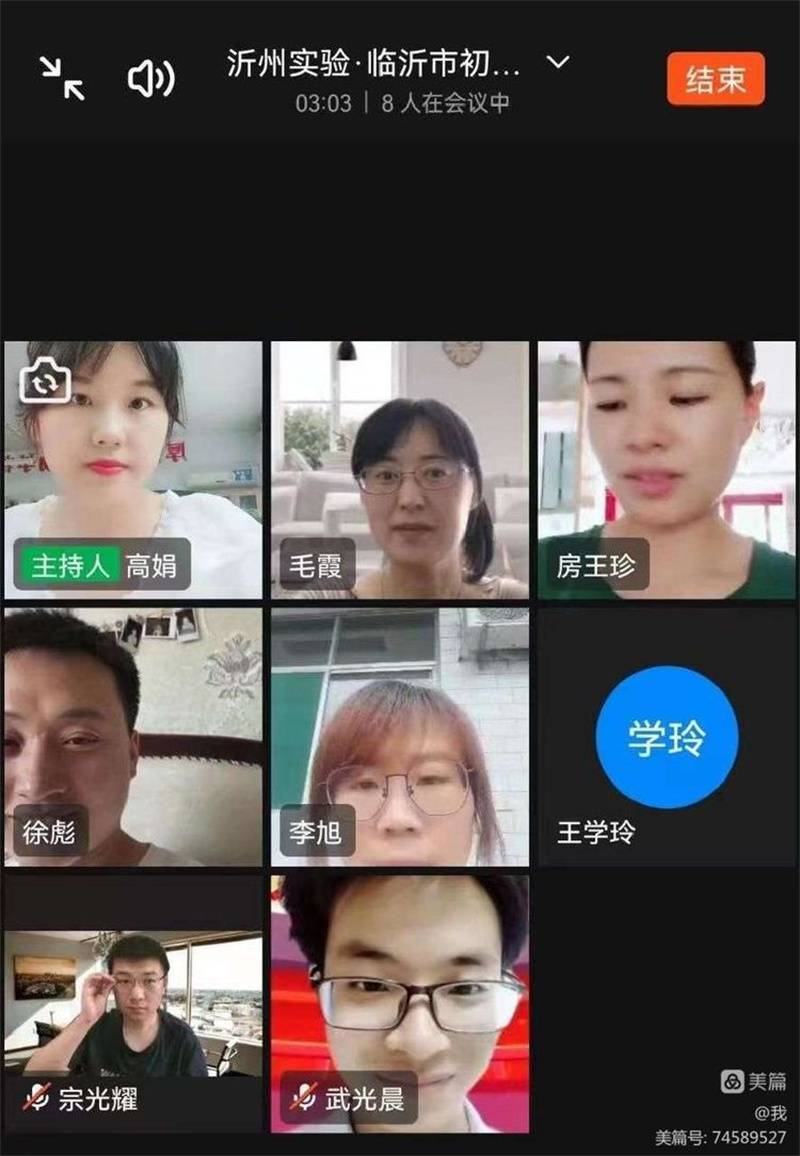Select 王学玲's avatar tile
This screenshot has height=1156, width=800.
(x=667, y=737)
